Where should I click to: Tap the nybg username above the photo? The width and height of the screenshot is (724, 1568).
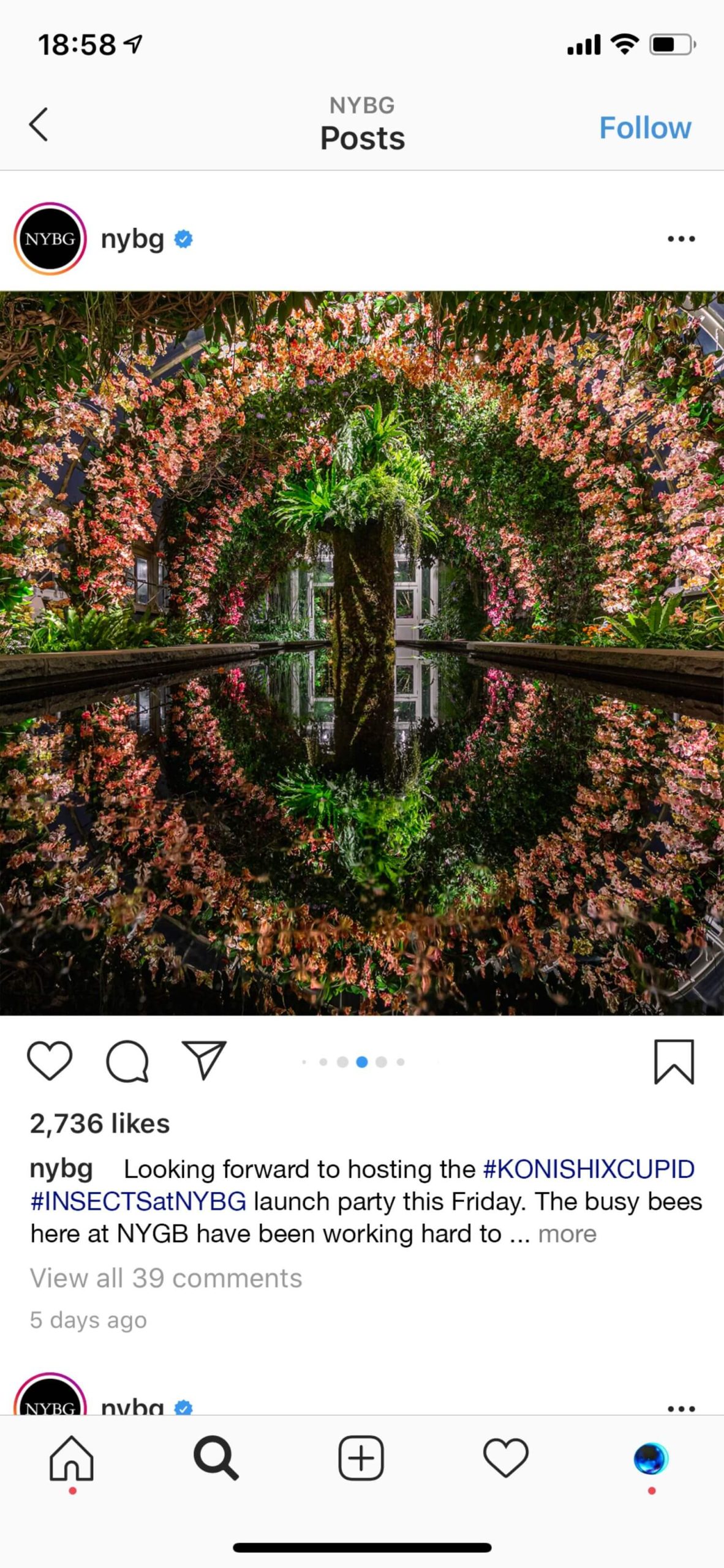[132, 239]
